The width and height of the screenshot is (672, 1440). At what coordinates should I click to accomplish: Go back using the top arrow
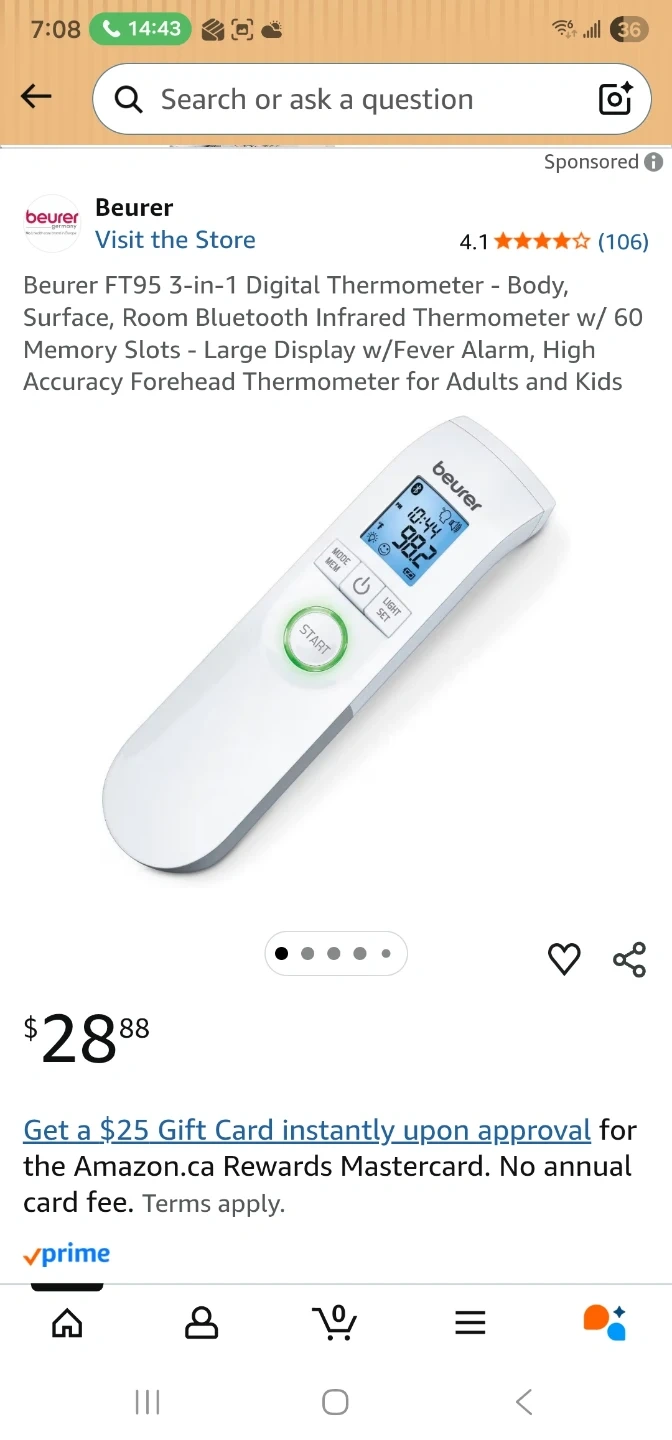tap(36, 97)
